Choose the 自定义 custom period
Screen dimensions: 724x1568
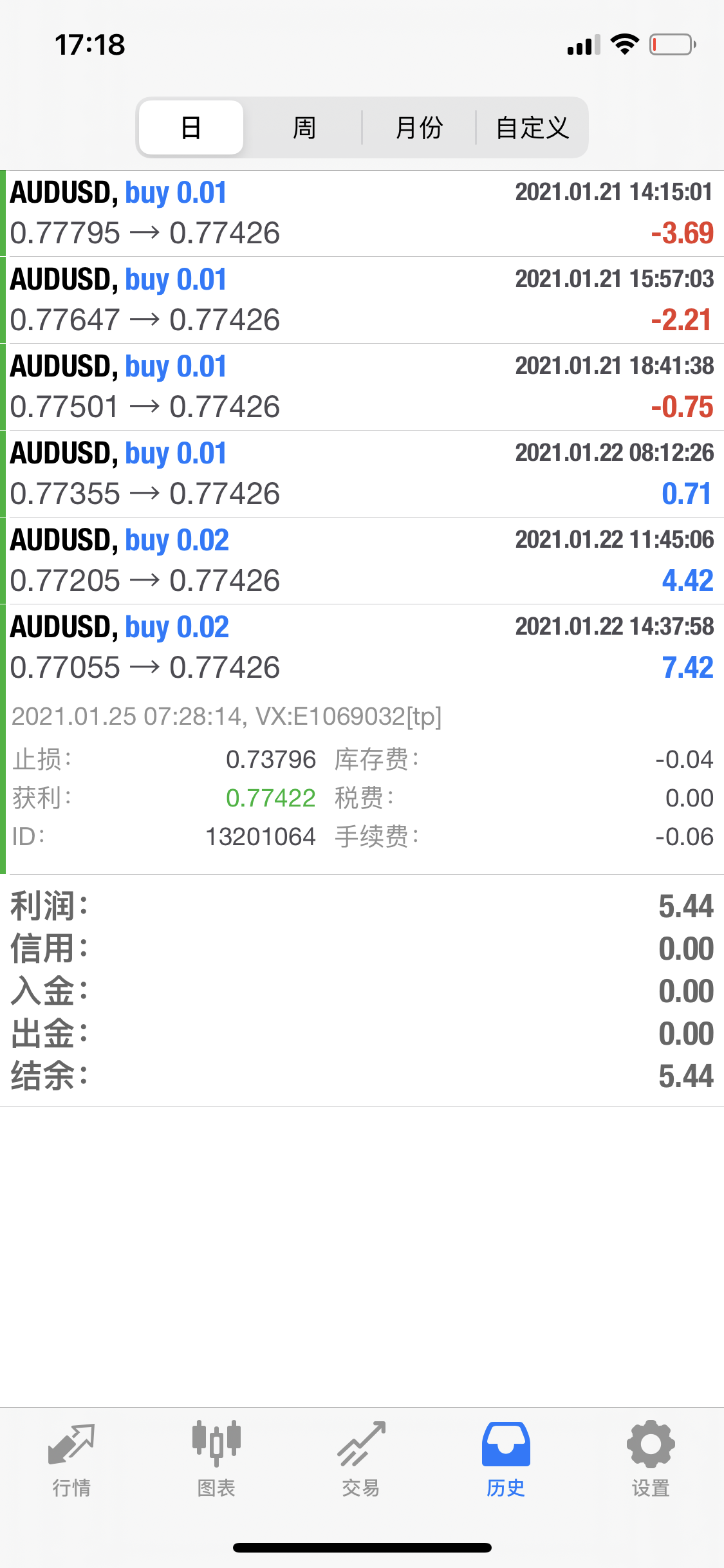pos(532,127)
